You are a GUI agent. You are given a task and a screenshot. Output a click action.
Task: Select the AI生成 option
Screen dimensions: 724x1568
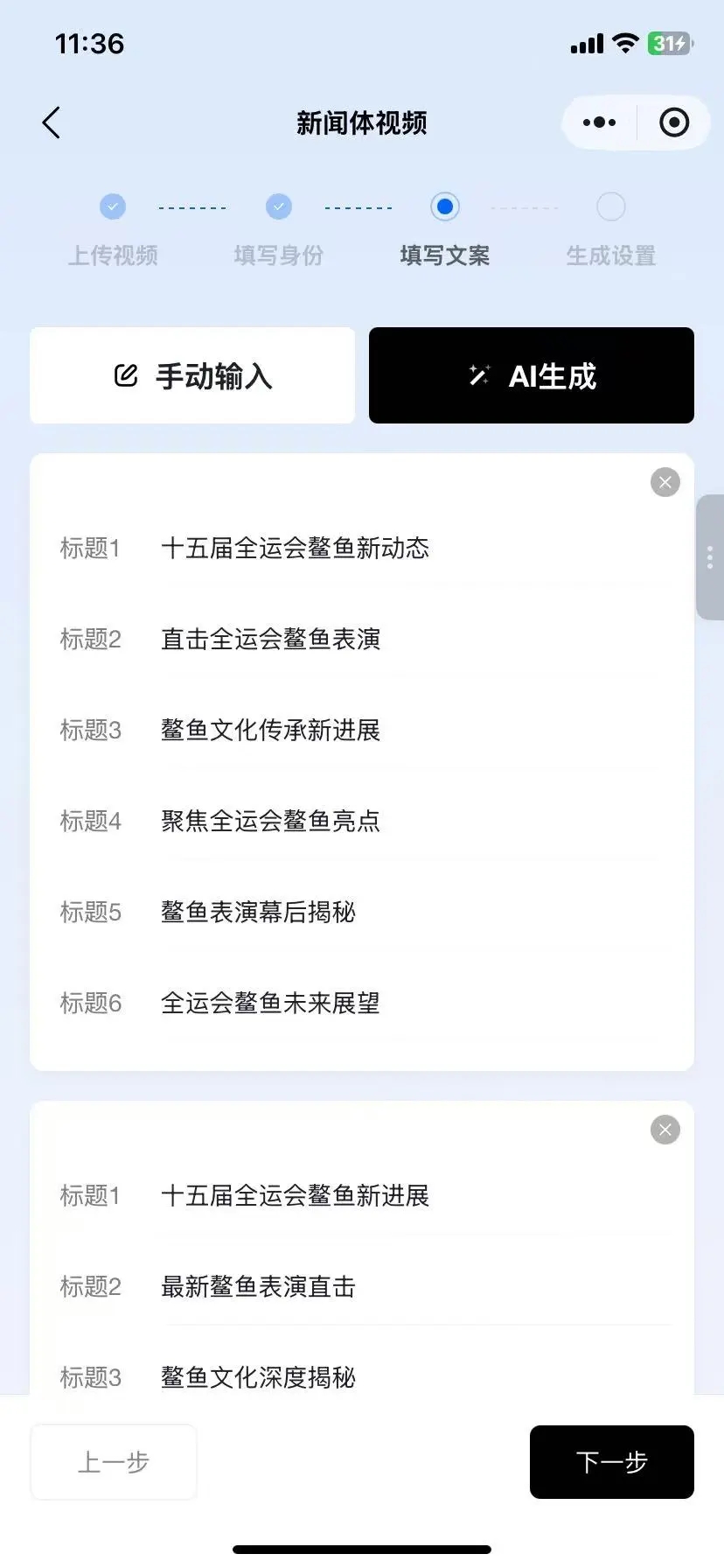(532, 376)
